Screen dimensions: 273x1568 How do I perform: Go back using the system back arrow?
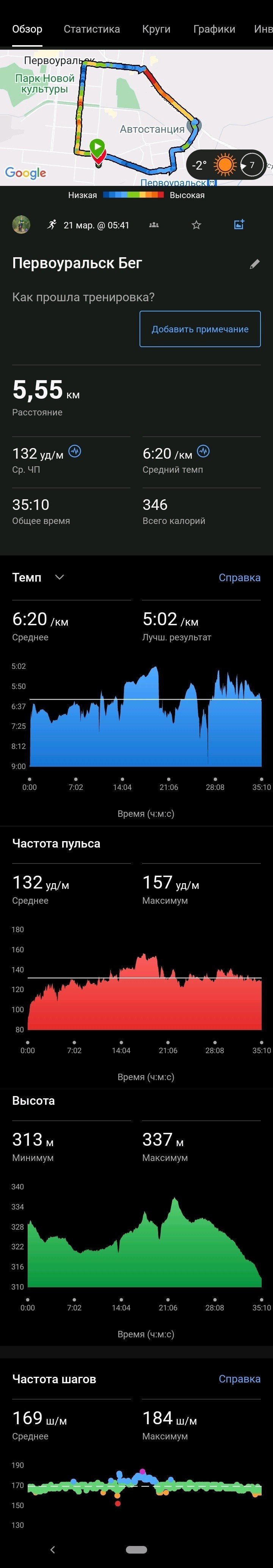(53, 1549)
